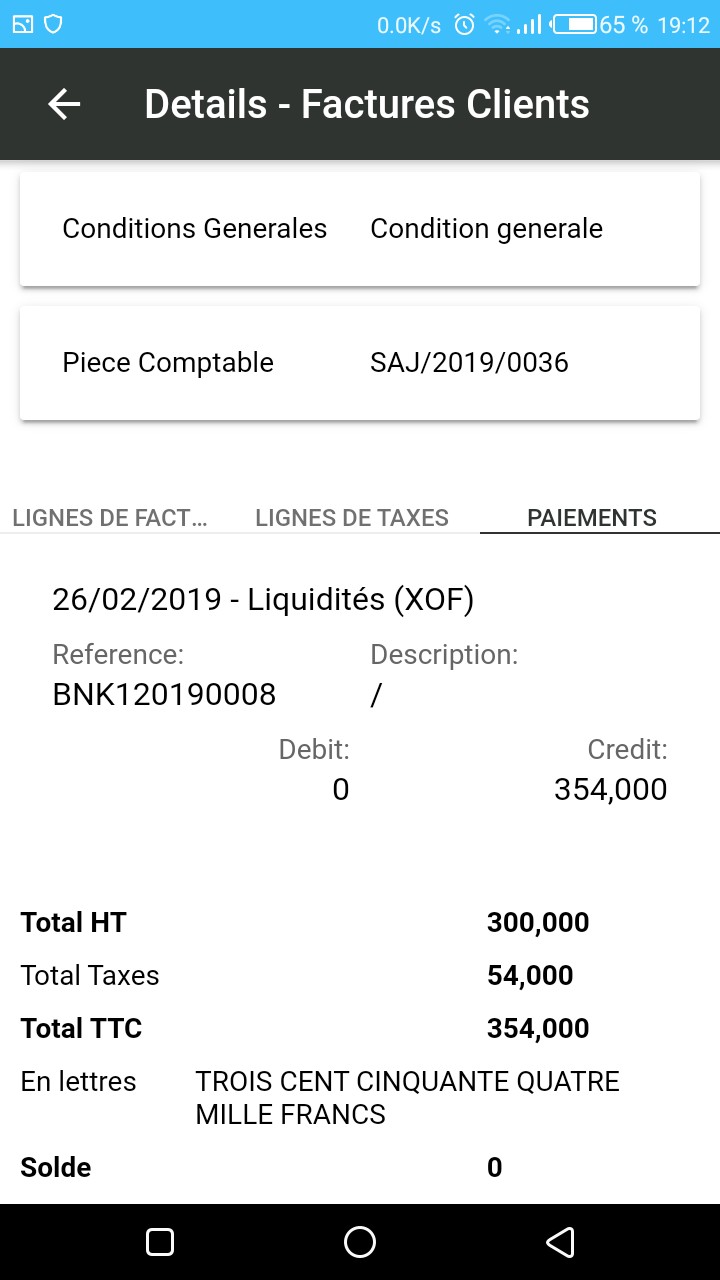Go back from Details - Factures Clients

pyautogui.click(x=65, y=104)
